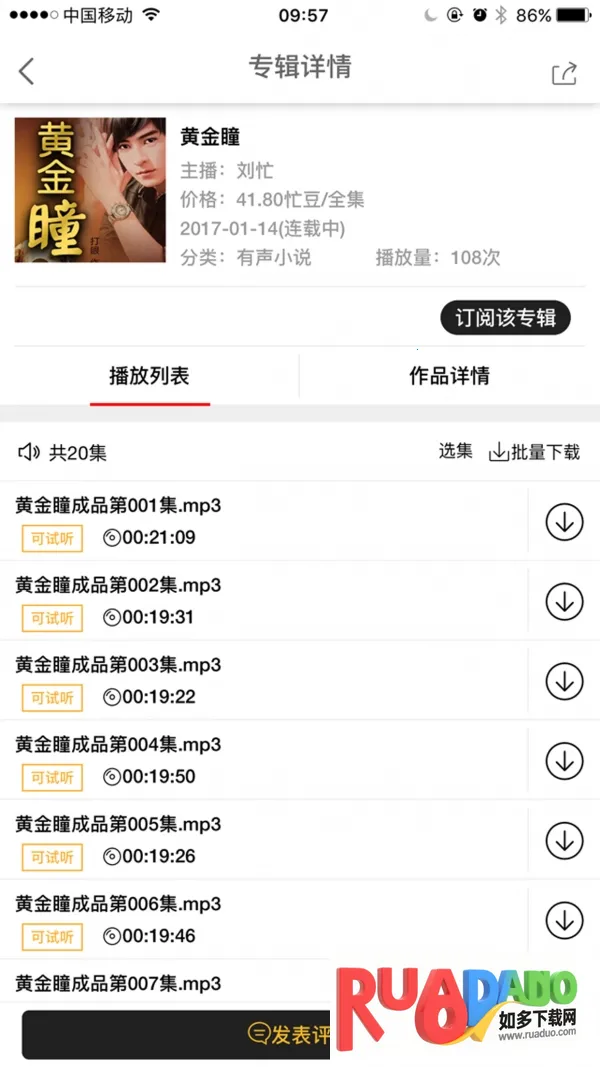Download episode 第001集

coord(564,522)
